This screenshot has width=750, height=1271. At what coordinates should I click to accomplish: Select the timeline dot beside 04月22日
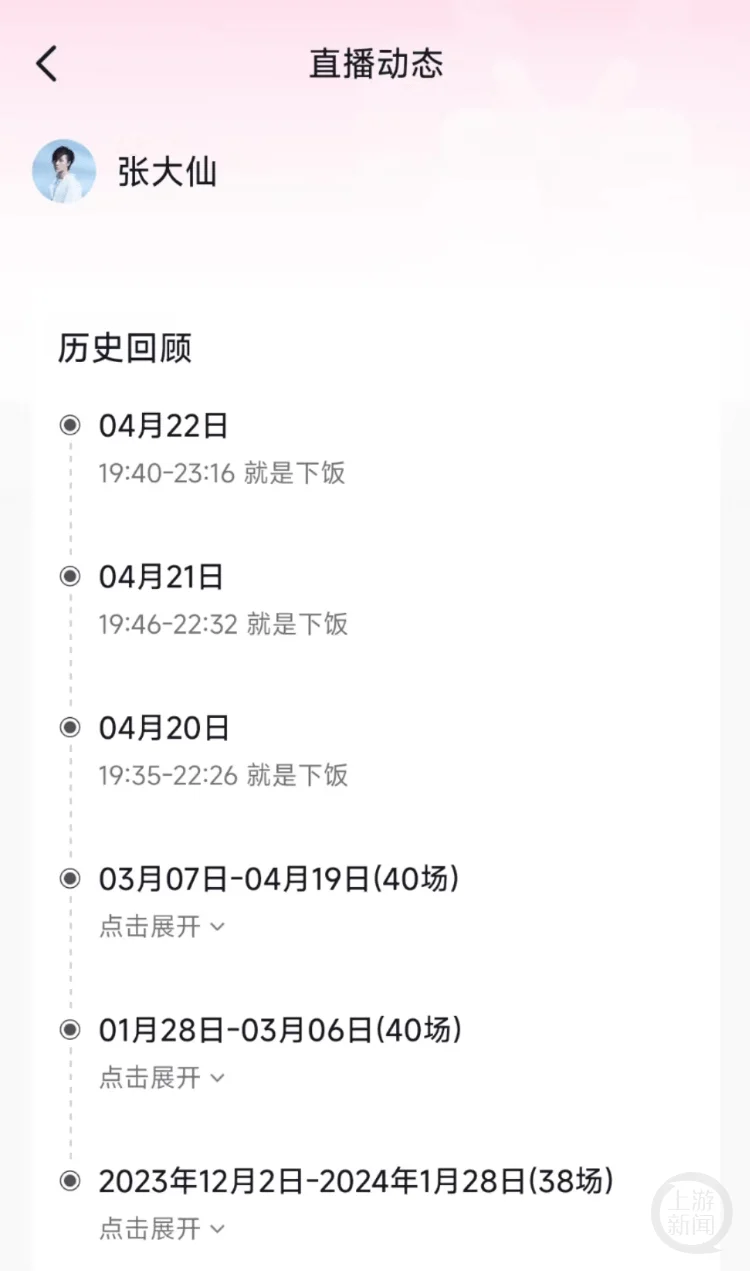[x=69, y=424]
